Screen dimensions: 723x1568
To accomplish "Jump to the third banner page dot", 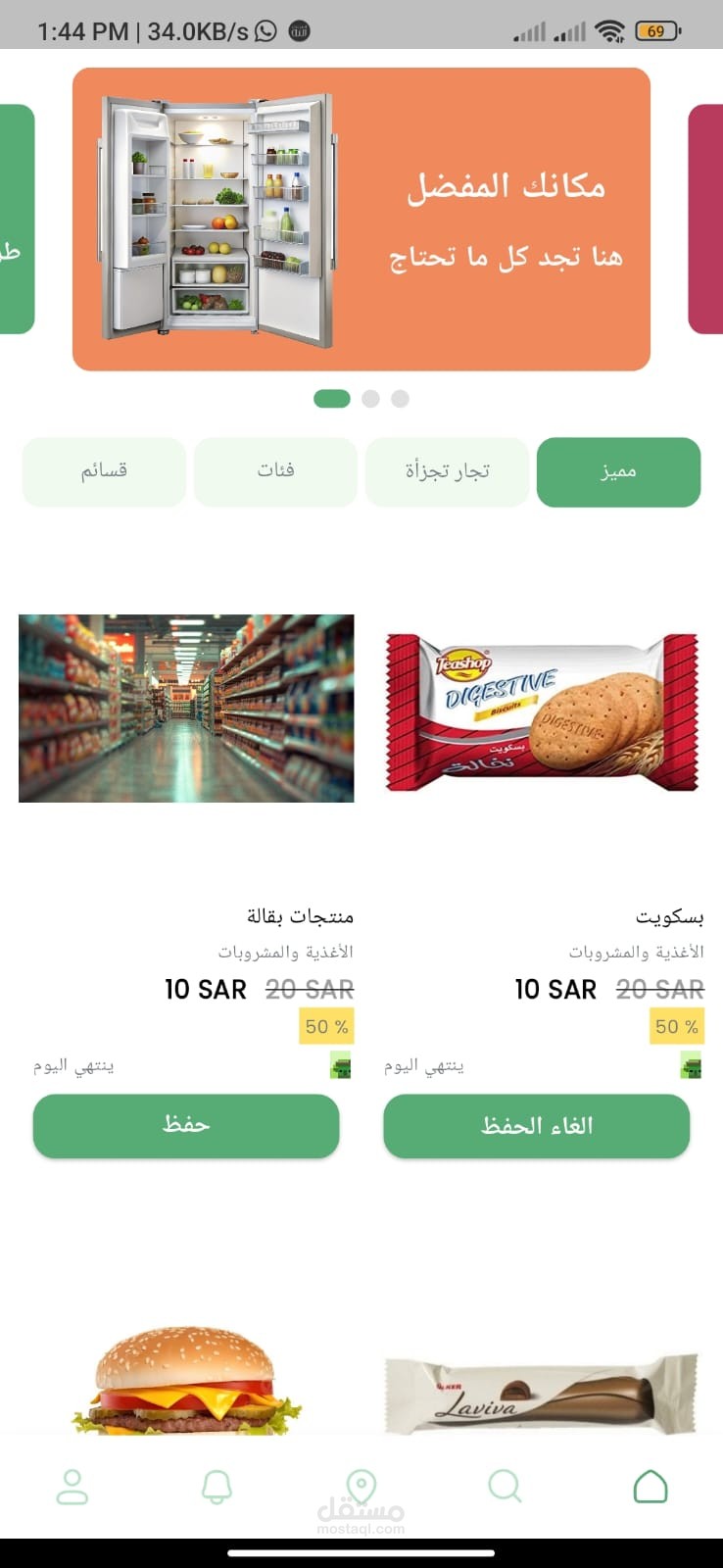I will 400,399.
